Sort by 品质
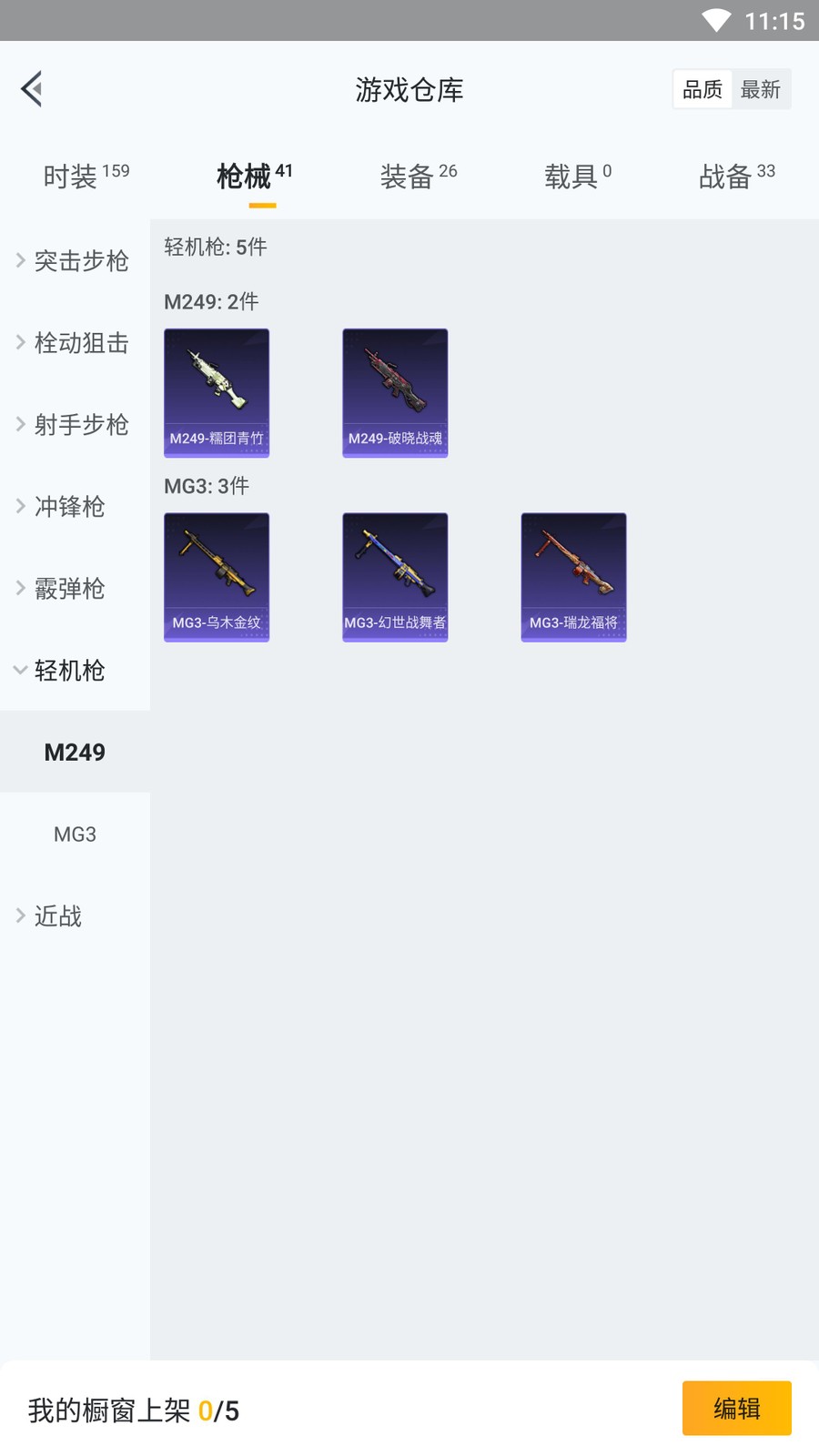Screen dimensions: 819x1456 pos(703,89)
